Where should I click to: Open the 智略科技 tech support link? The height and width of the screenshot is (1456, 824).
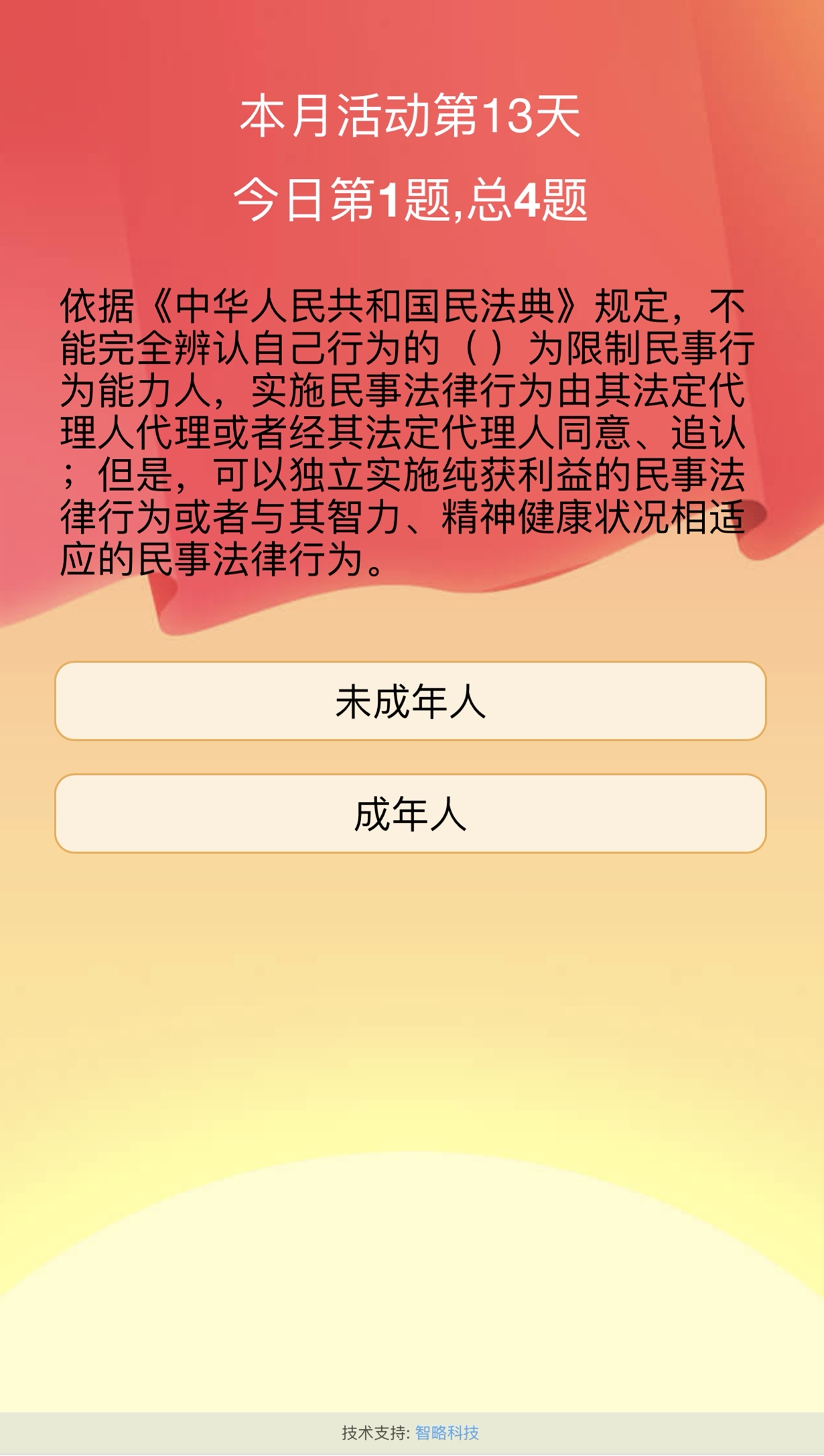coord(447,1433)
